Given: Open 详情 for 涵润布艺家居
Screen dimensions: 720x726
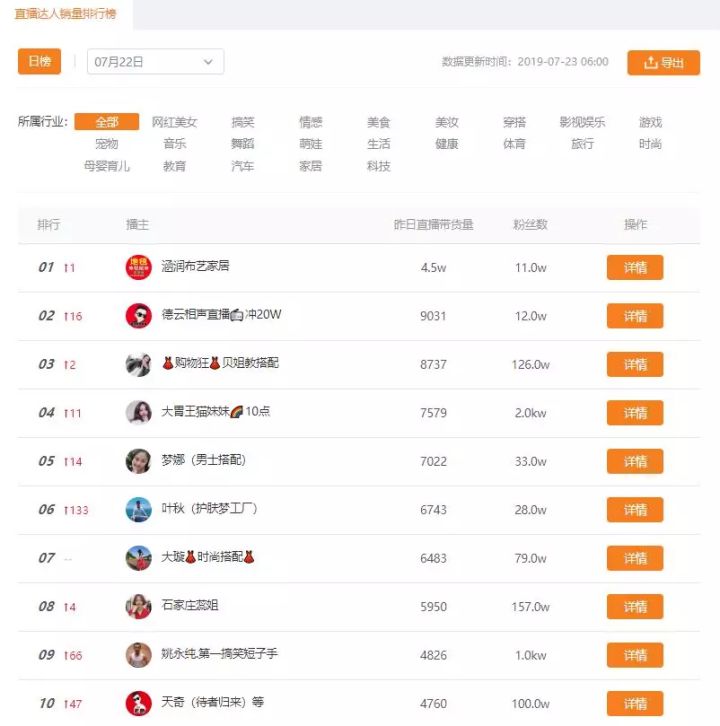Looking at the screenshot, I should [x=635, y=268].
